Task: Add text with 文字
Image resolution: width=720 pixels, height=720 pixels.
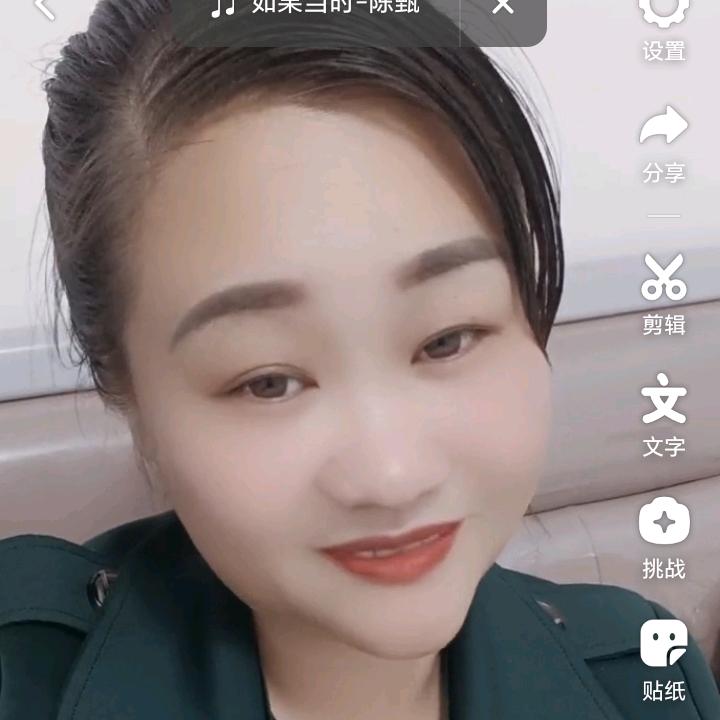Action: tap(664, 415)
